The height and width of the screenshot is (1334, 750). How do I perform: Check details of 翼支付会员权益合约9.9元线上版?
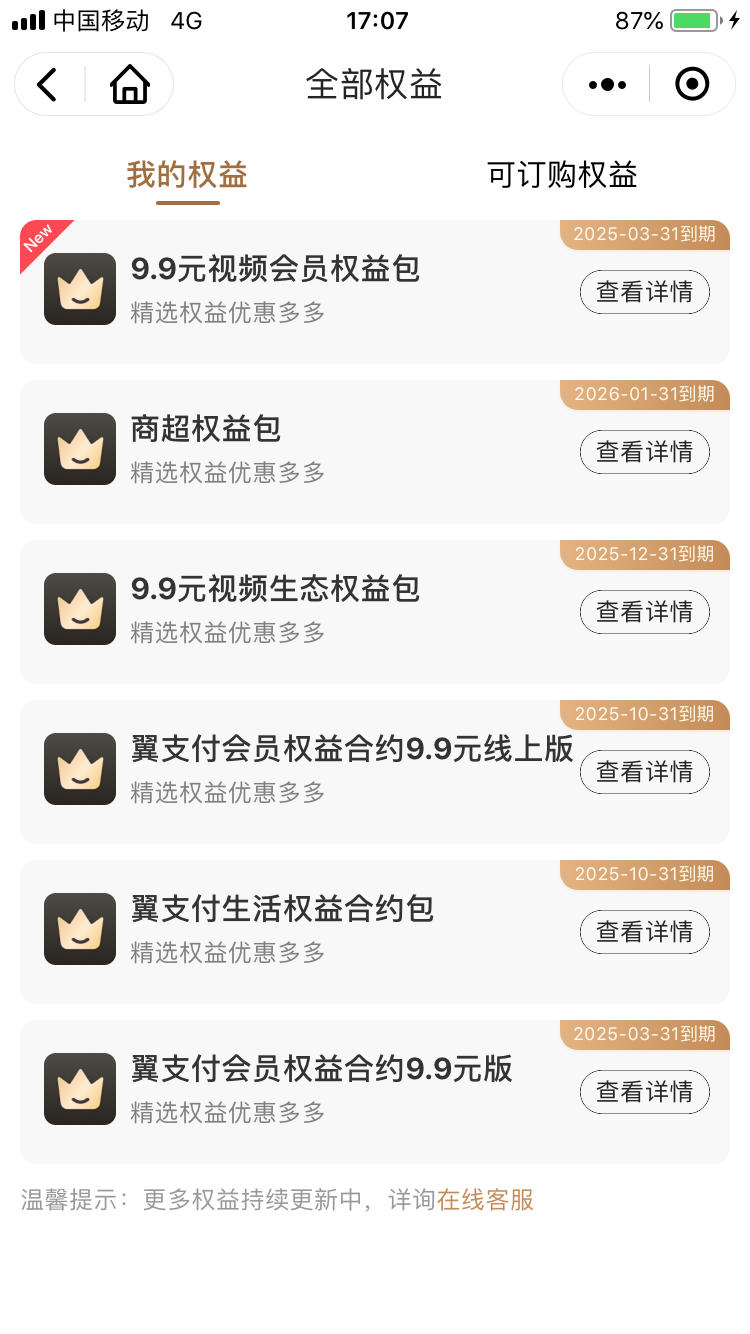[x=645, y=772]
